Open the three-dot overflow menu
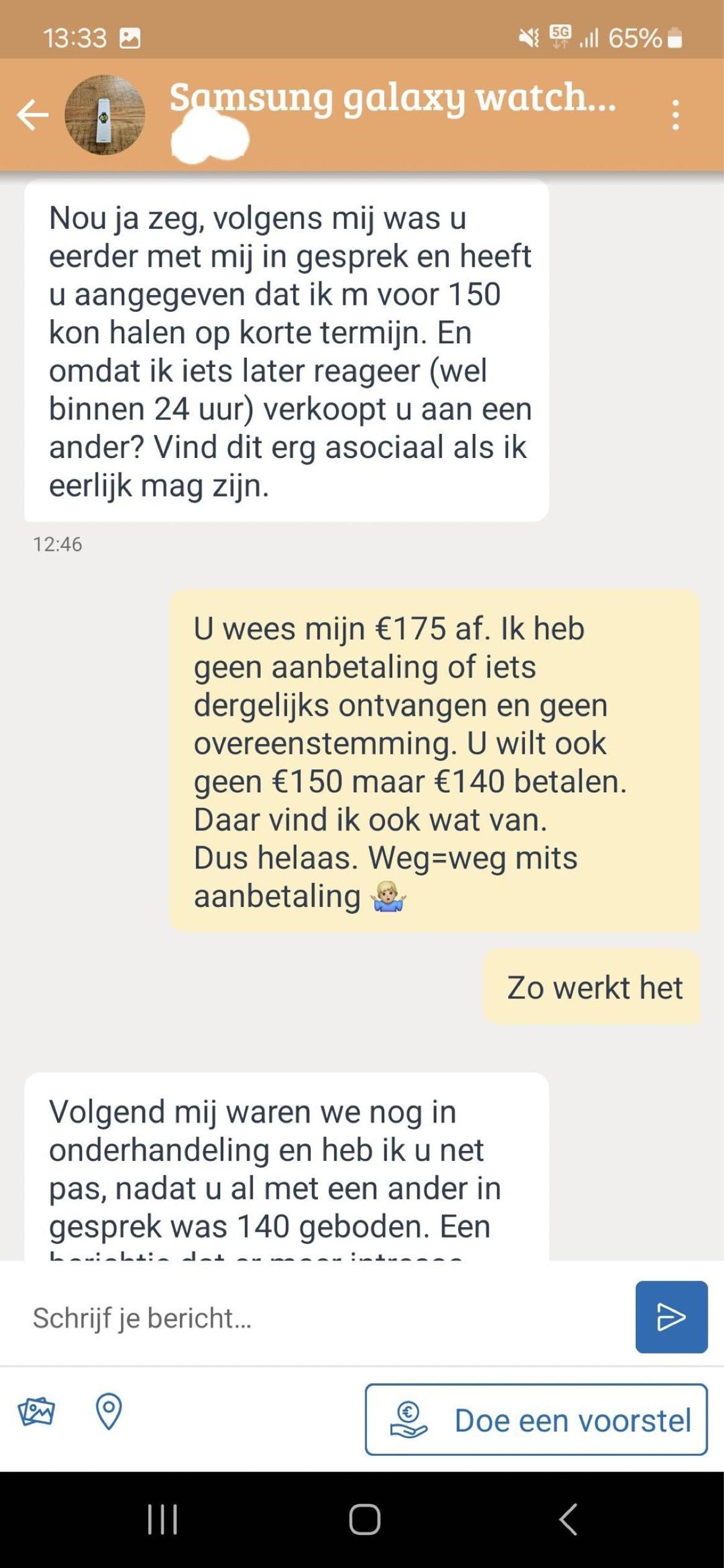Image resolution: width=724 pixels, height=1568 pixels. click(675, 115)
